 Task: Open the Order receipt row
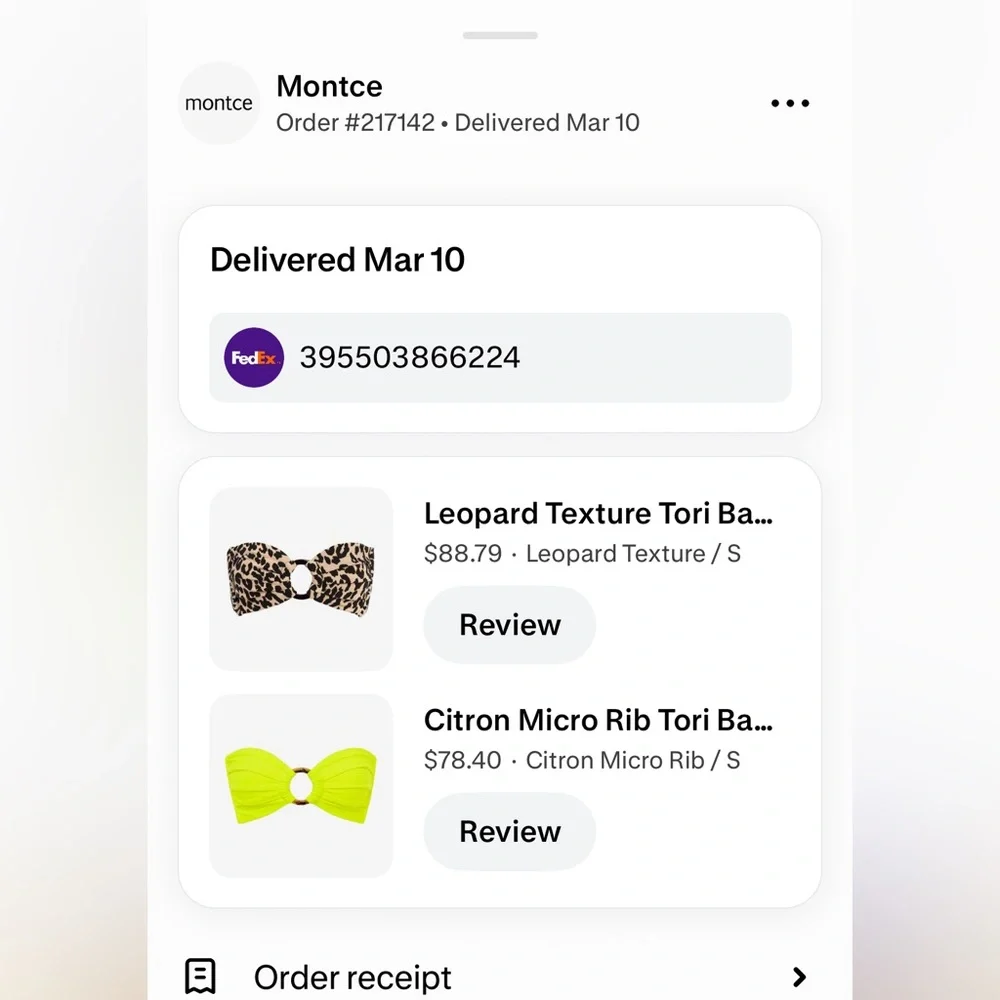coord(497,976)
